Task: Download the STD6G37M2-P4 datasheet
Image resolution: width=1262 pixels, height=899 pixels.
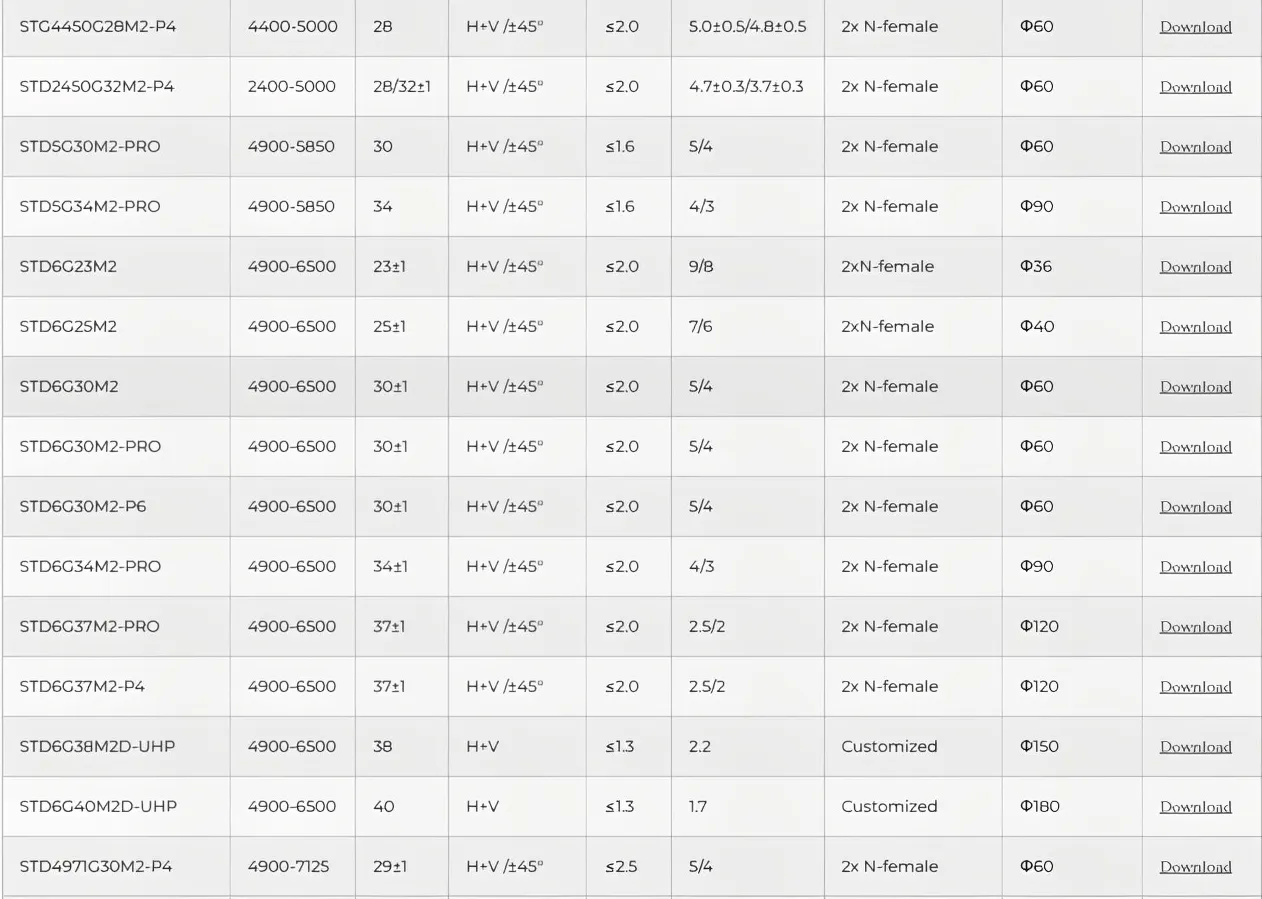Action: [1195, 687]
